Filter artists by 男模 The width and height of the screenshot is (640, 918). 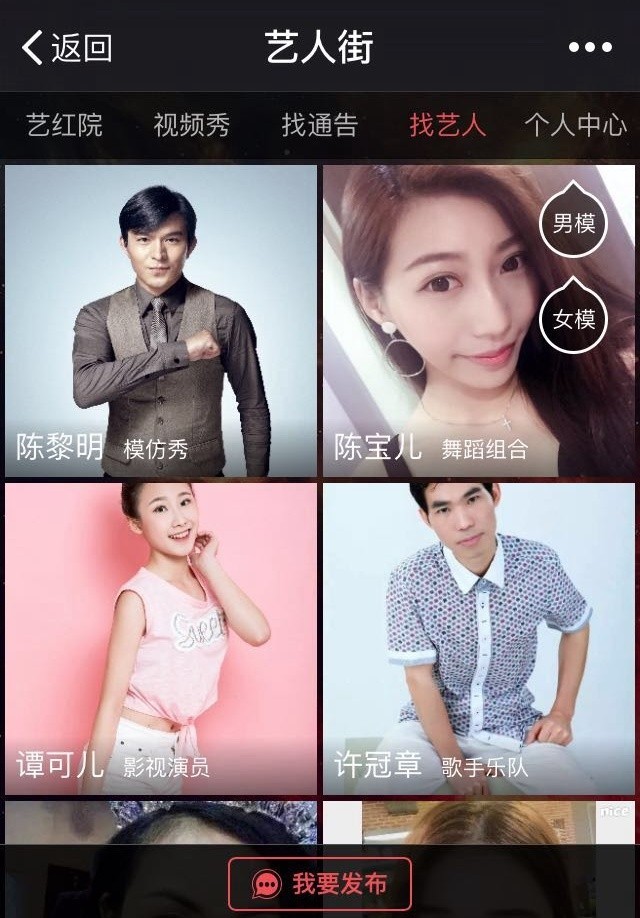coord(574,223)
